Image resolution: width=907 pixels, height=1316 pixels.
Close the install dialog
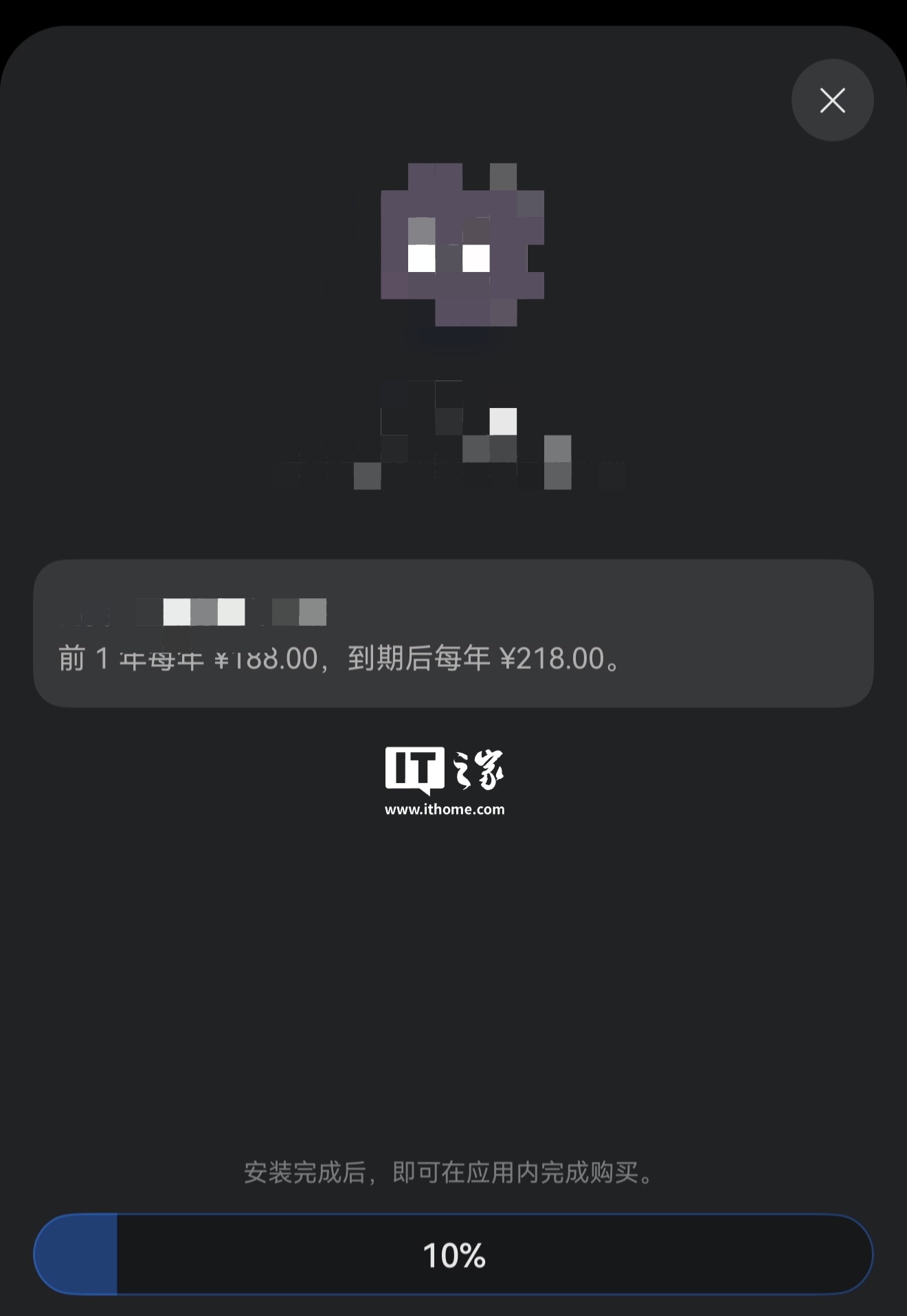click(832, 100)
